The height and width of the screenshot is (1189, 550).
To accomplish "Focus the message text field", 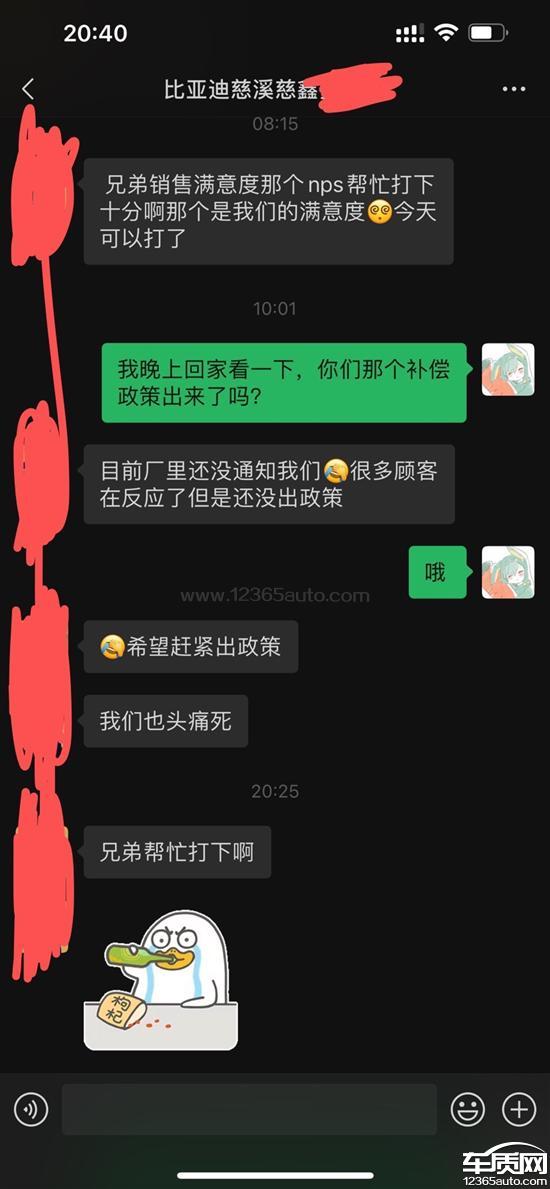I will coord(250,1109).
